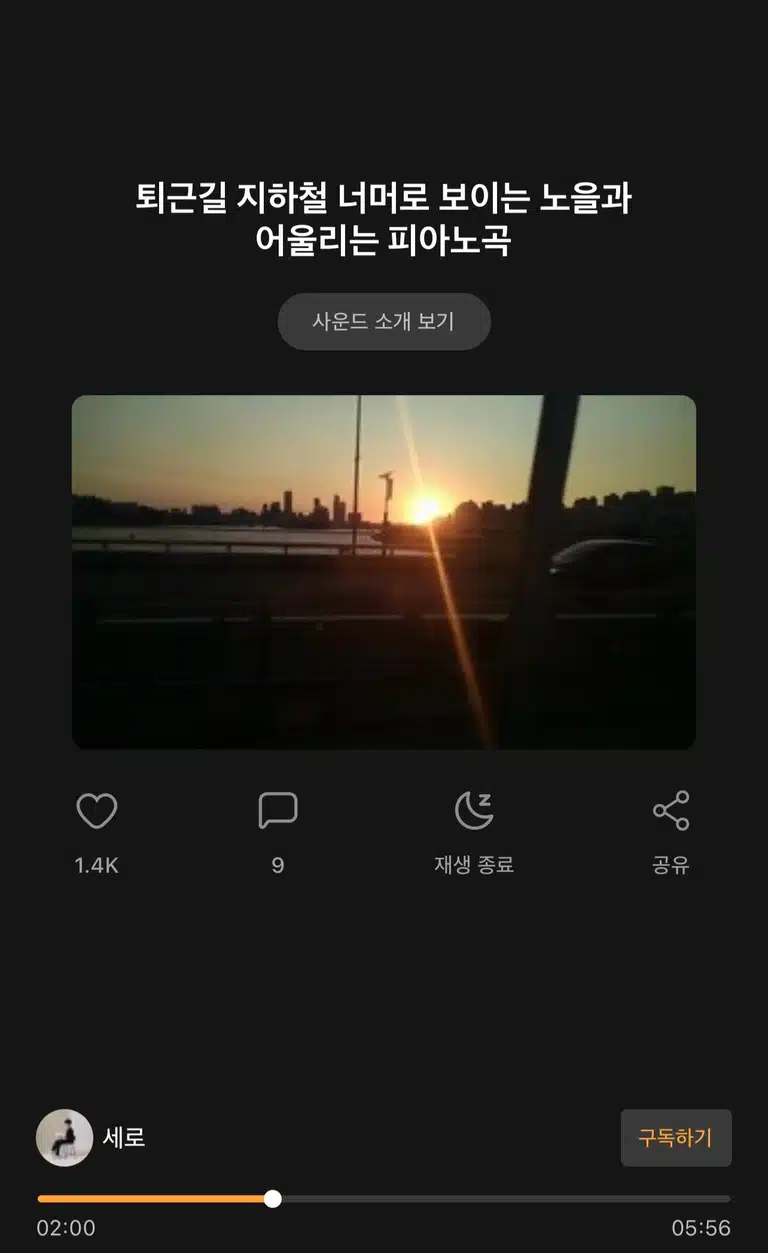Tap the sunset video thumbnail

[384, 572]
